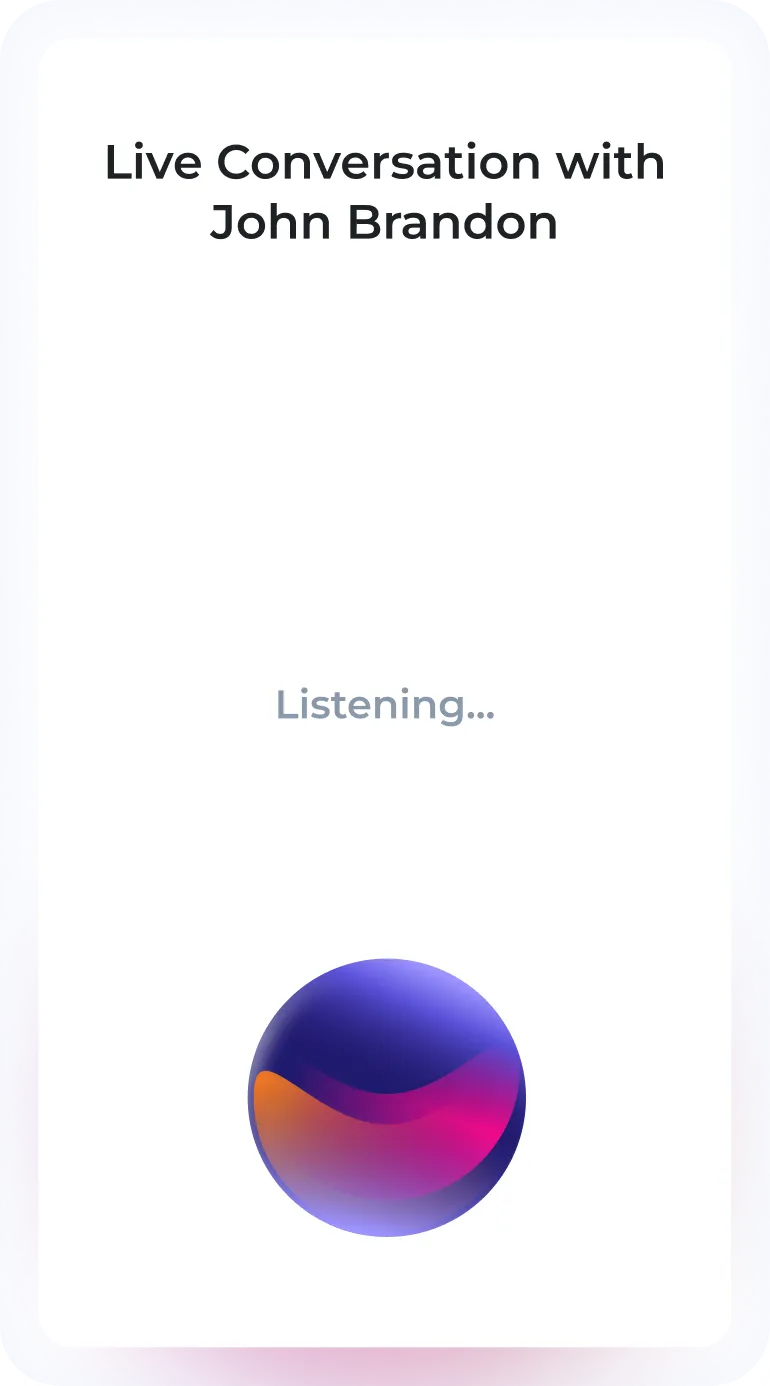Click the white conversation card
The height and width of the screenshot is (1386, 770).
pyautogui.click(x=385, y=450)
